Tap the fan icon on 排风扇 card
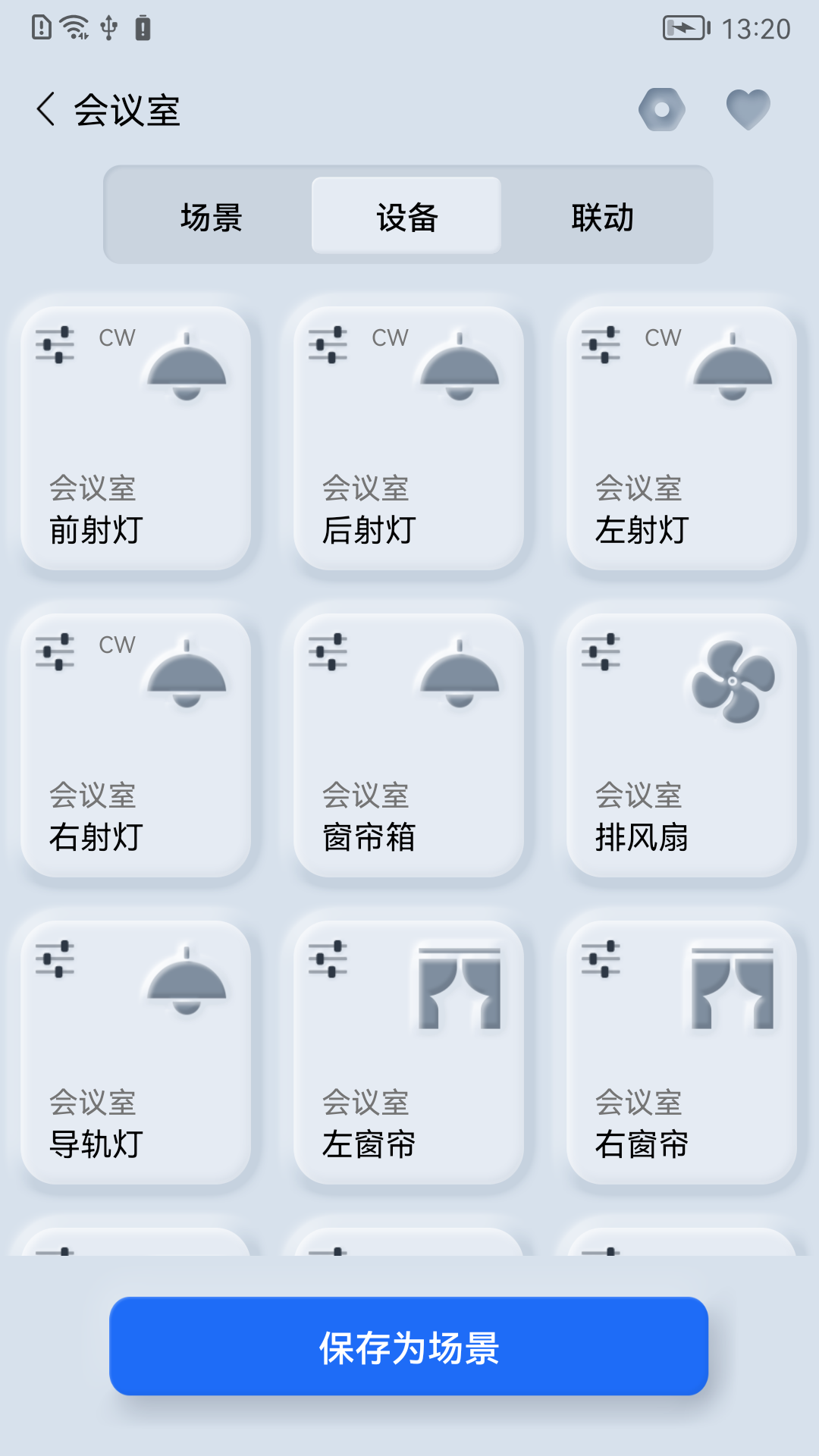Image resolution: width=819 pixels, height=1456 pixels. (730, 680)
